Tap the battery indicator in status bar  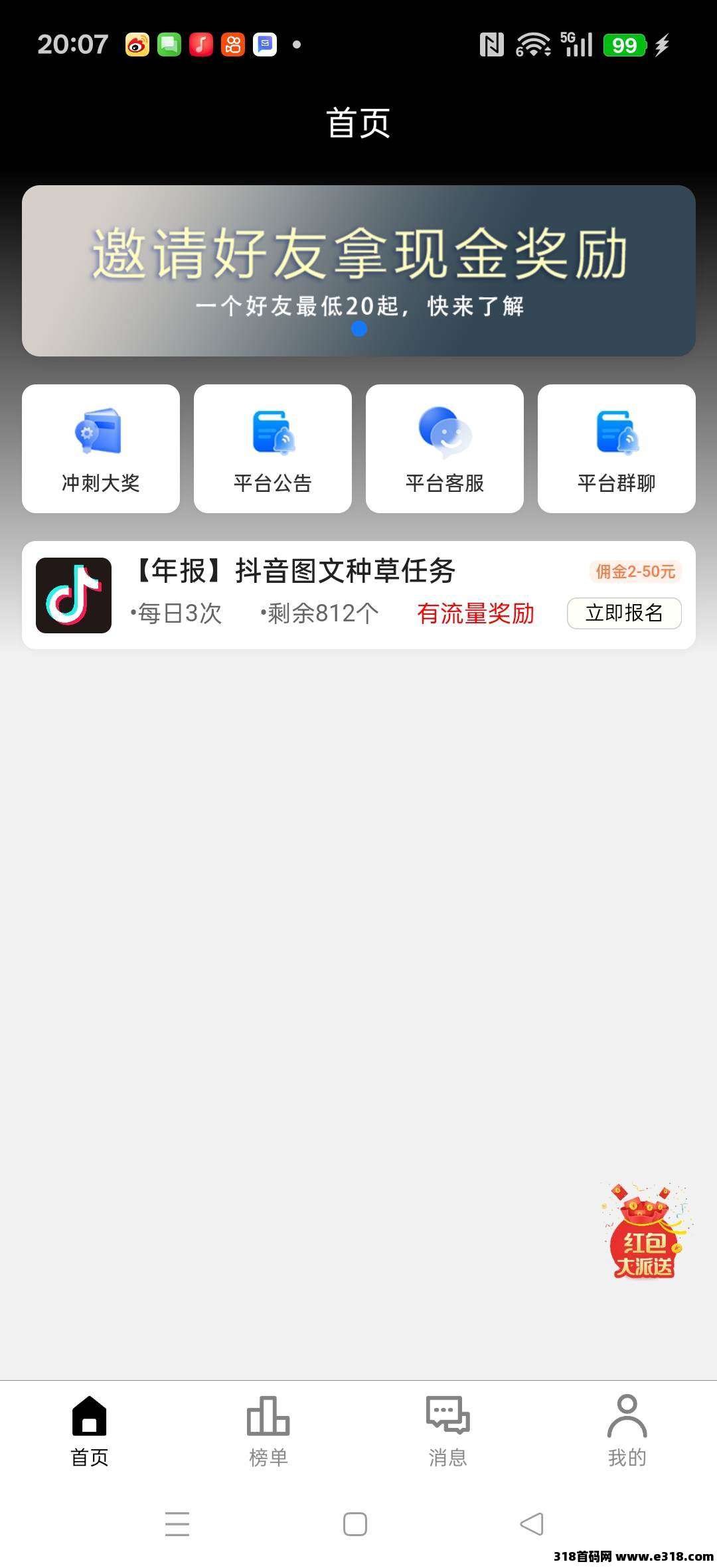tap(623, 44)
